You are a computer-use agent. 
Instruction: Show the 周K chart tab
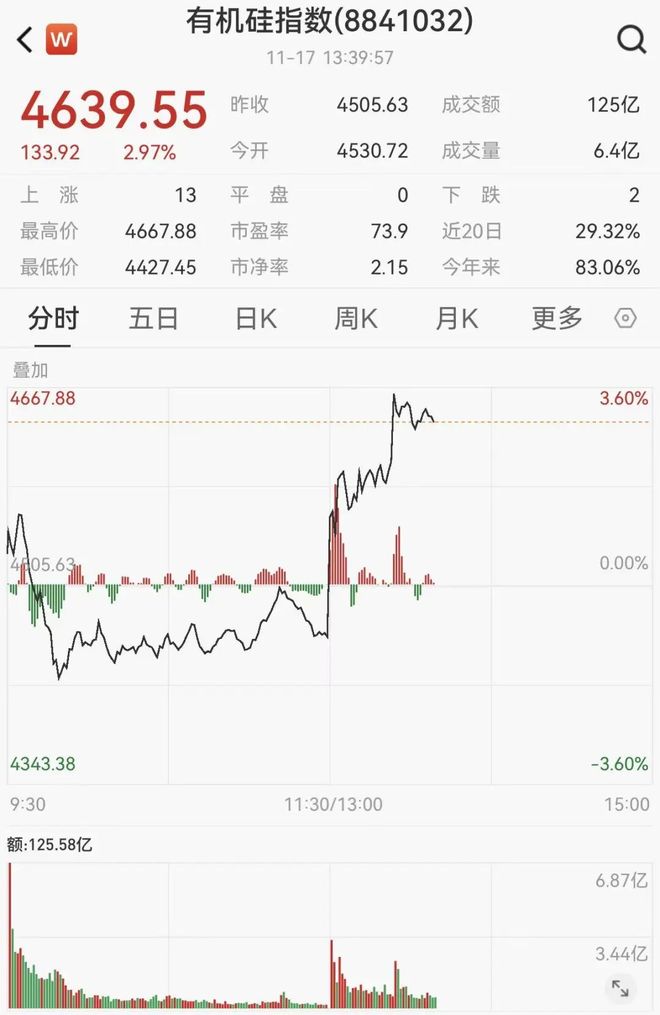point(356,319)
